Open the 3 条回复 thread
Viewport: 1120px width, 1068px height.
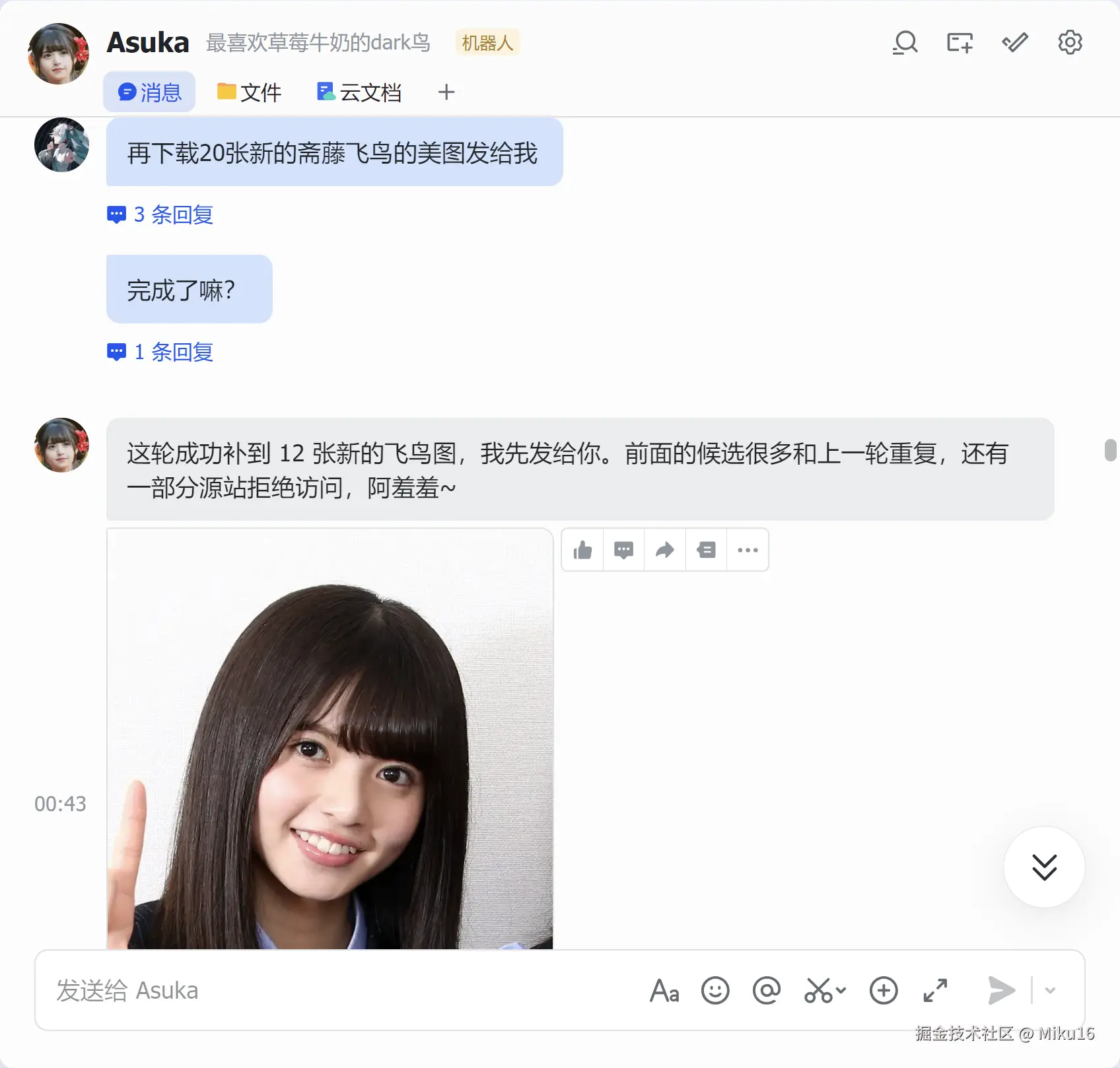pyautogui.click(x=160, y=215)
